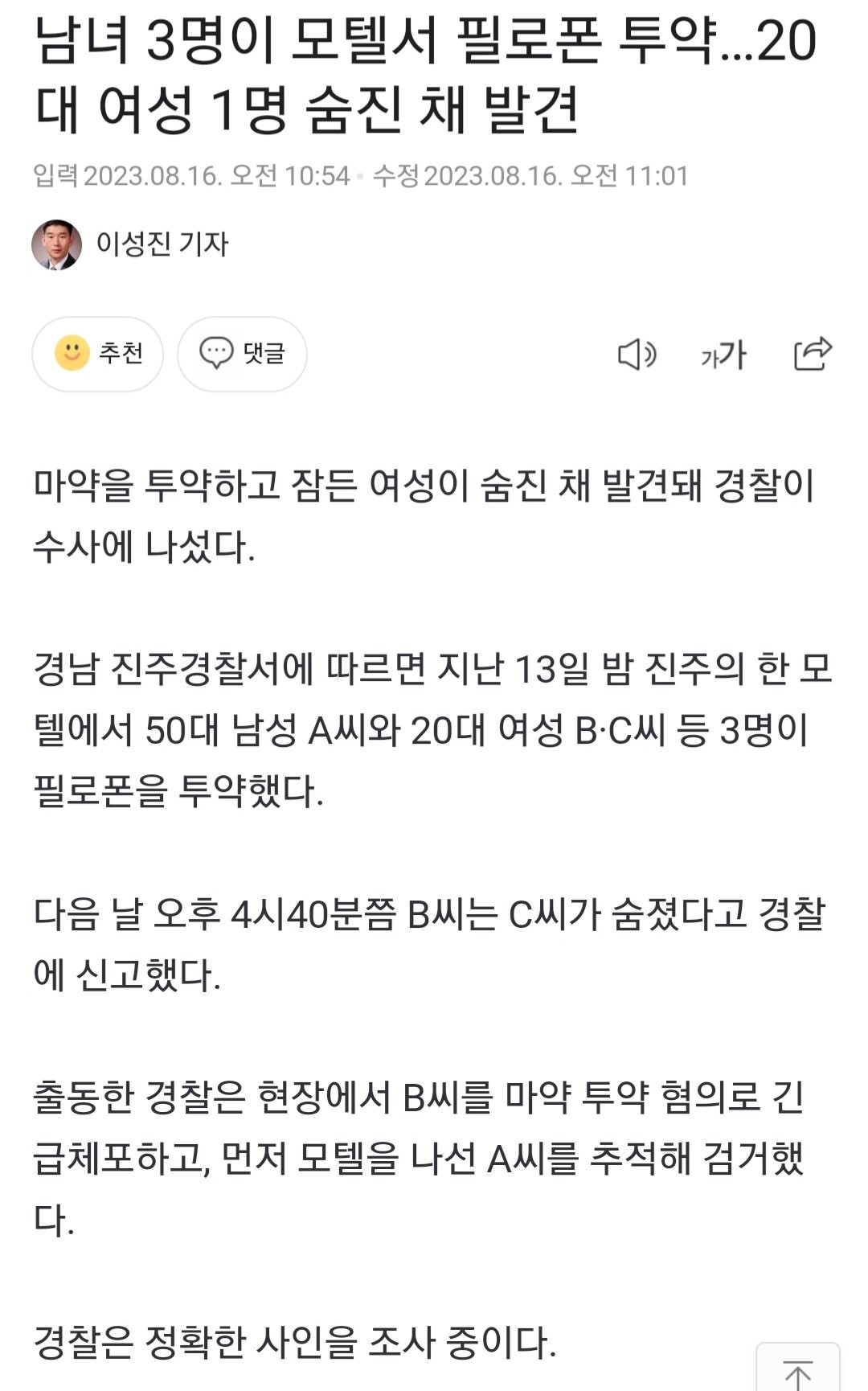
Task: Tap the 추천 recommend button
Action: pos(97,354)
